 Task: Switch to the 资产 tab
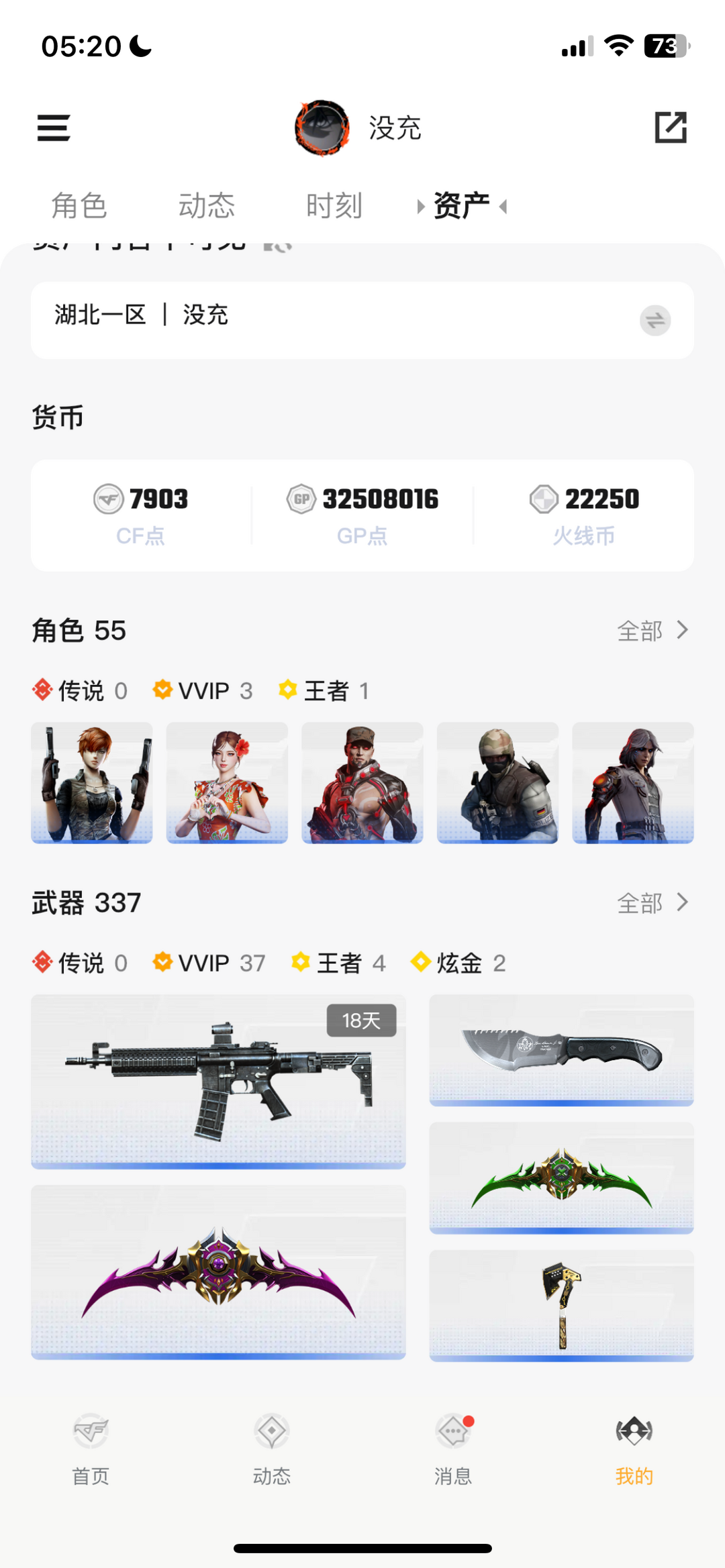point(462,205)
